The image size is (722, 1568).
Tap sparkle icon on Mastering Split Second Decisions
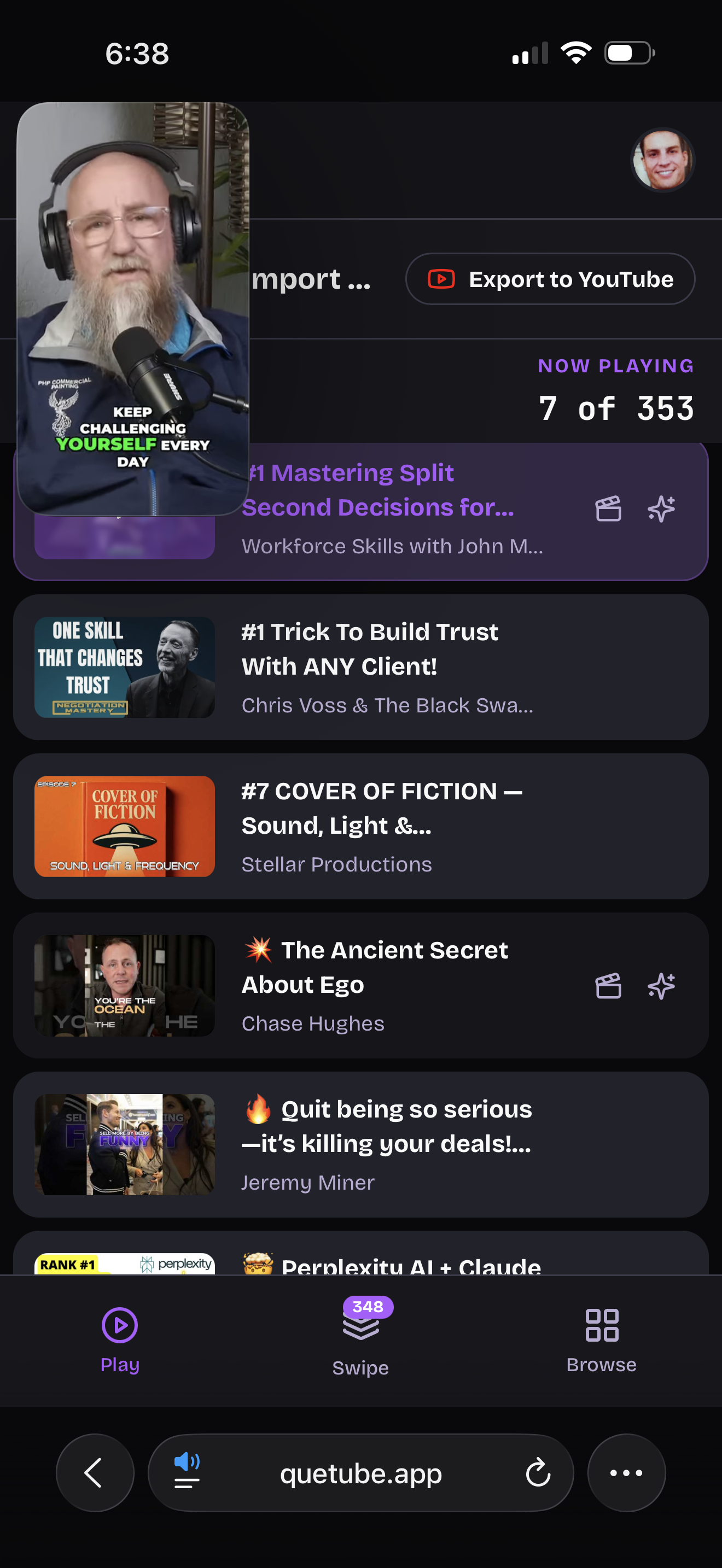point(661,509)
